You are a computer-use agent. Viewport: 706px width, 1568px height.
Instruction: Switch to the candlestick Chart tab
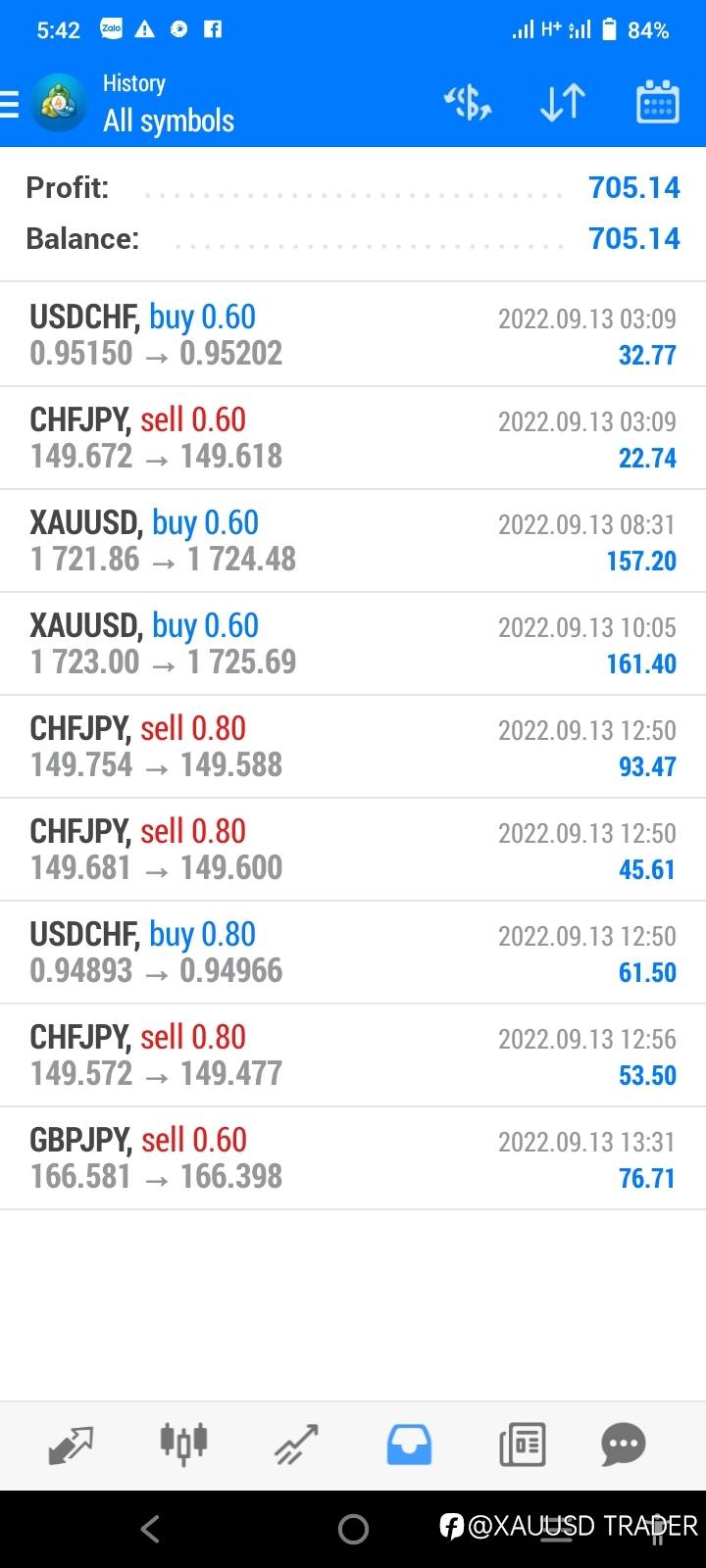183,1445
